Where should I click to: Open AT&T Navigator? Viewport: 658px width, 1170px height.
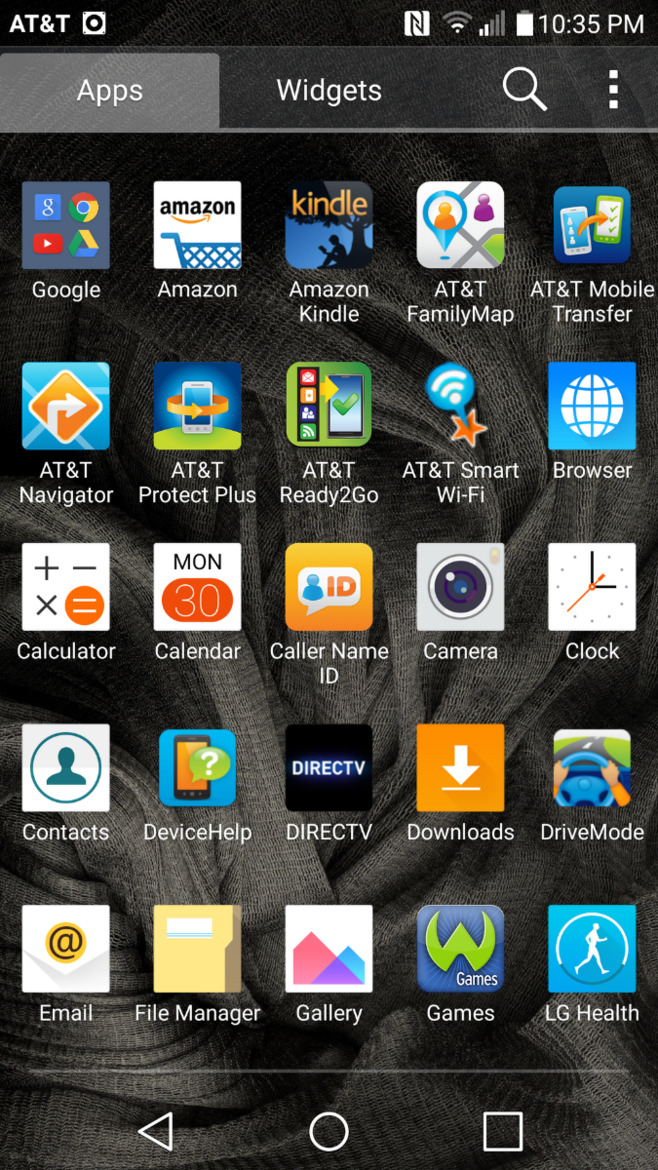(66, 407)
